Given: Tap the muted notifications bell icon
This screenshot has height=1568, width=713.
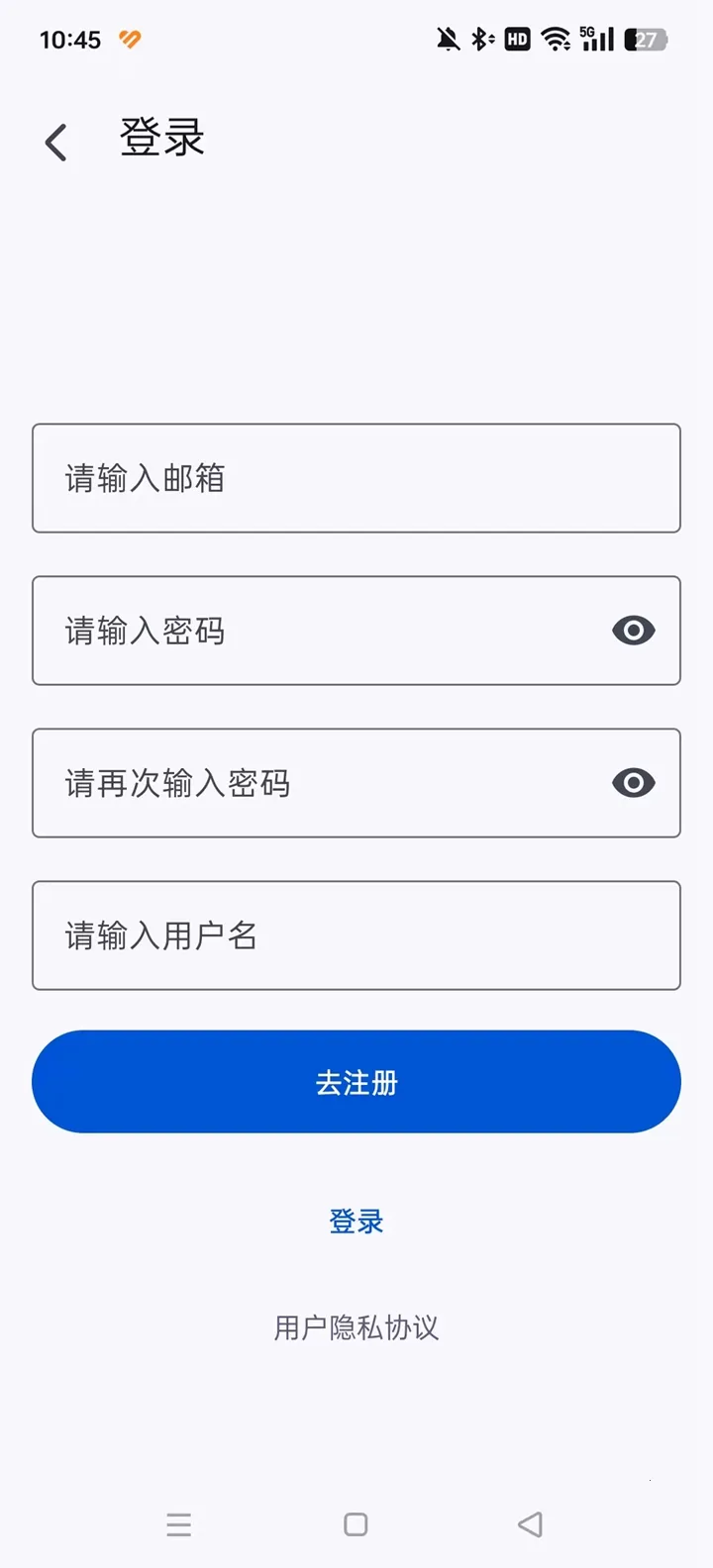Looking at the screenshot, I should (446, 39).
